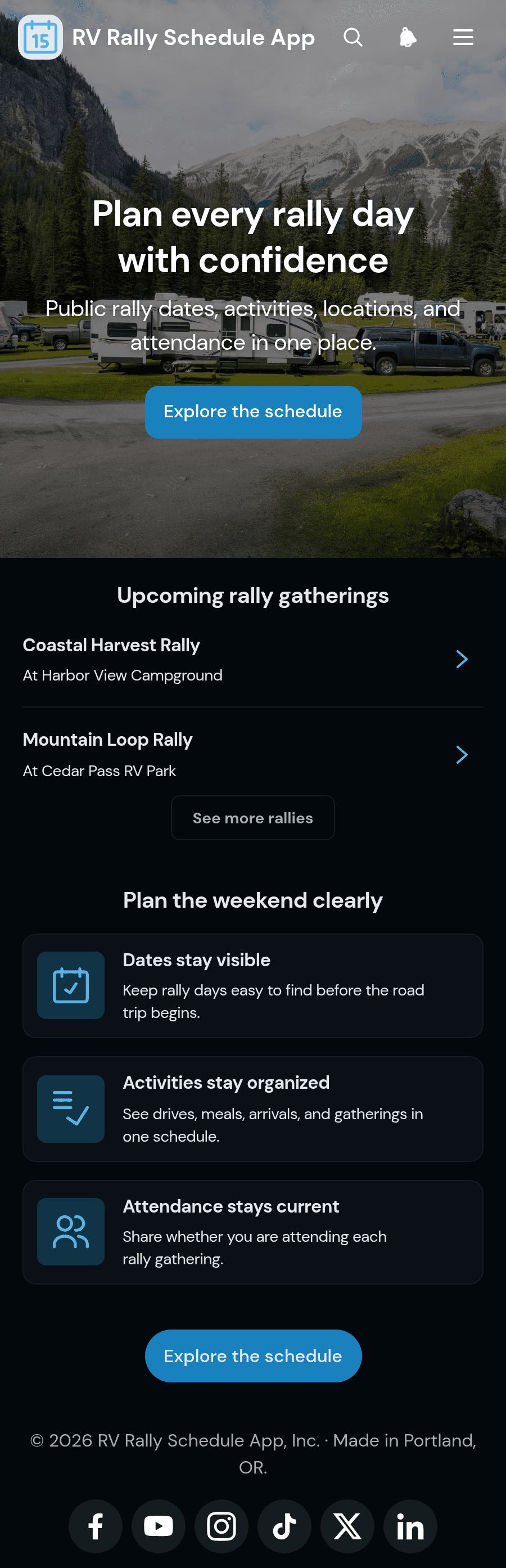Visit the Facebook page
The width and height of the screenshot is (506, 1568).
[x=96, y=1526]
